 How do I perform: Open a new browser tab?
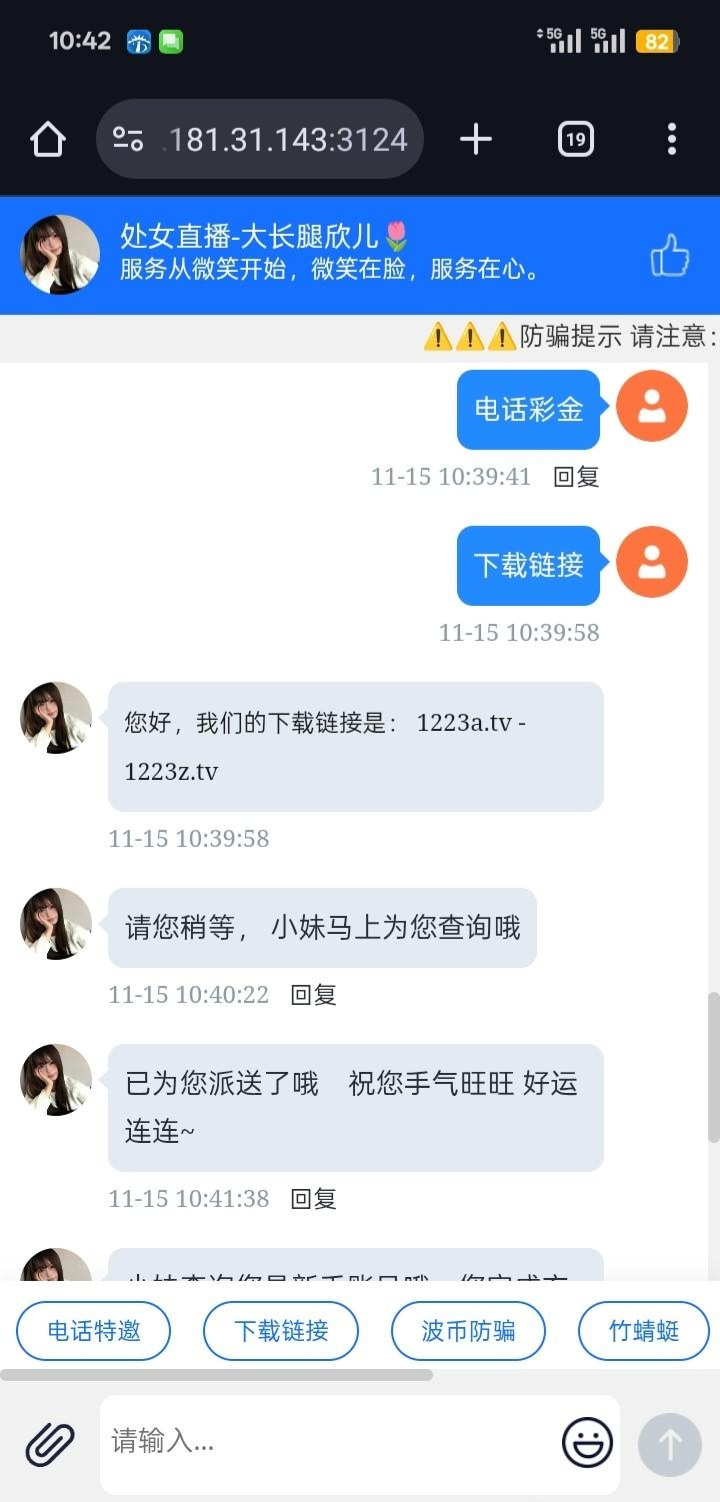[476, 139]
